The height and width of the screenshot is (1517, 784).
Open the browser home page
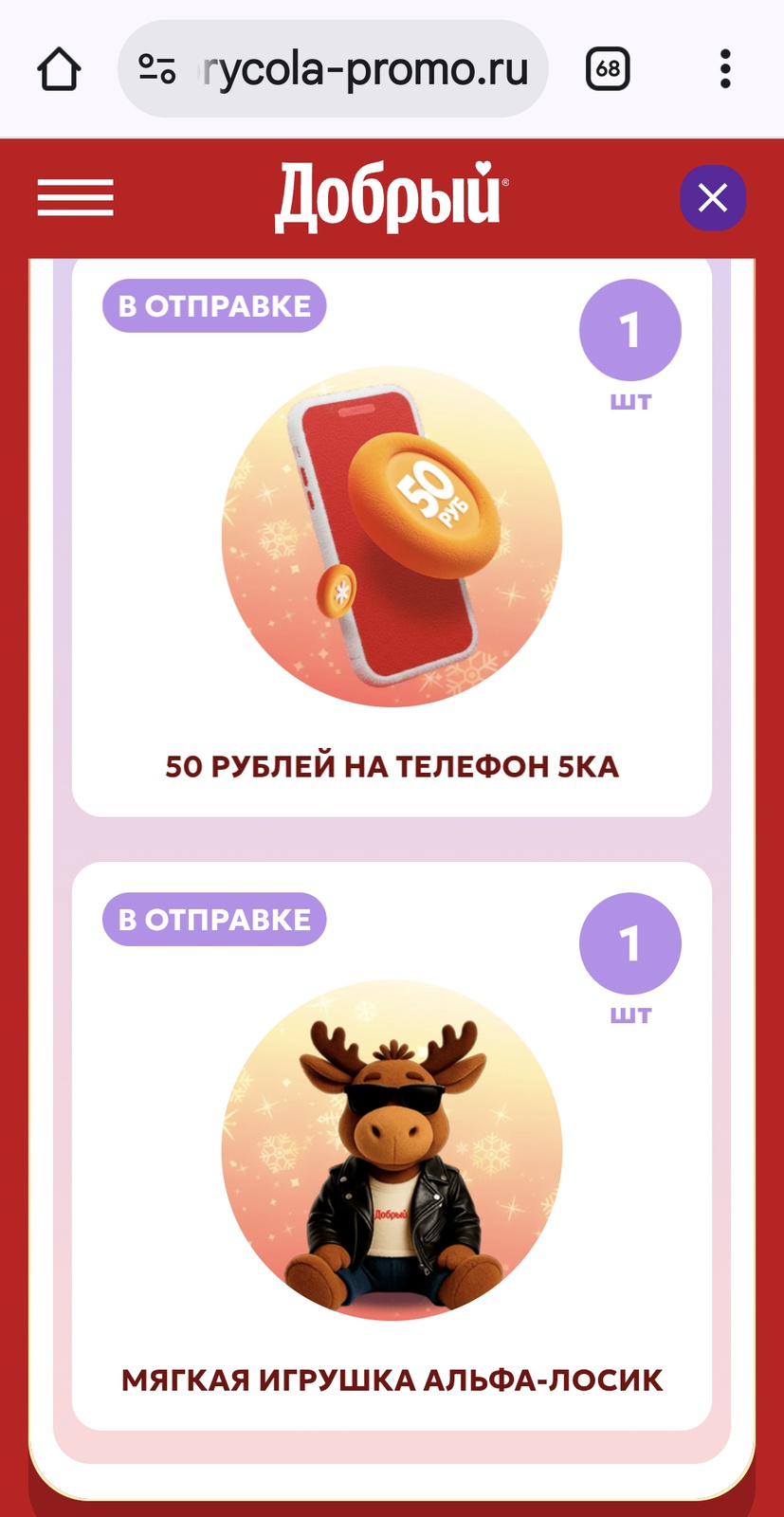point(59,69)
